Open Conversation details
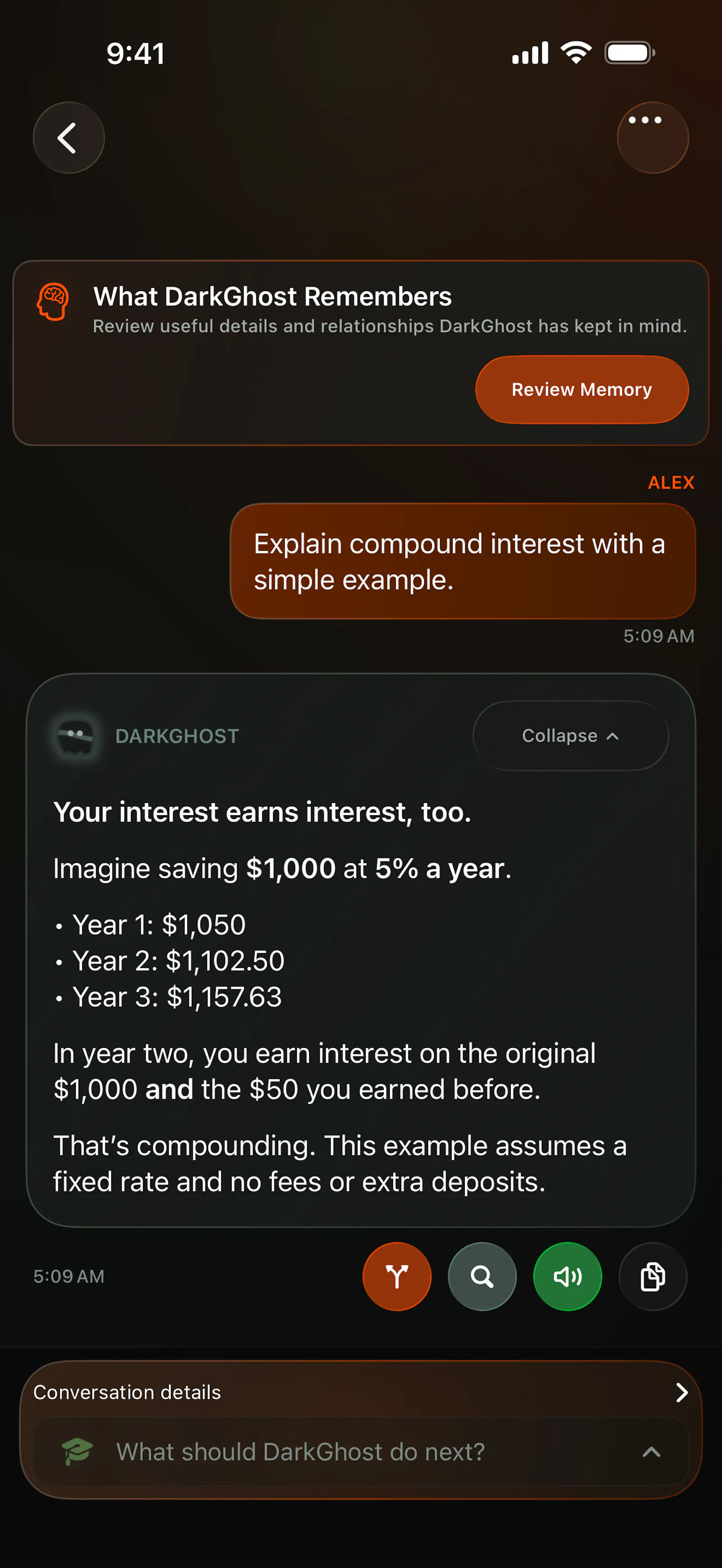 click(x=361, y=1392)
